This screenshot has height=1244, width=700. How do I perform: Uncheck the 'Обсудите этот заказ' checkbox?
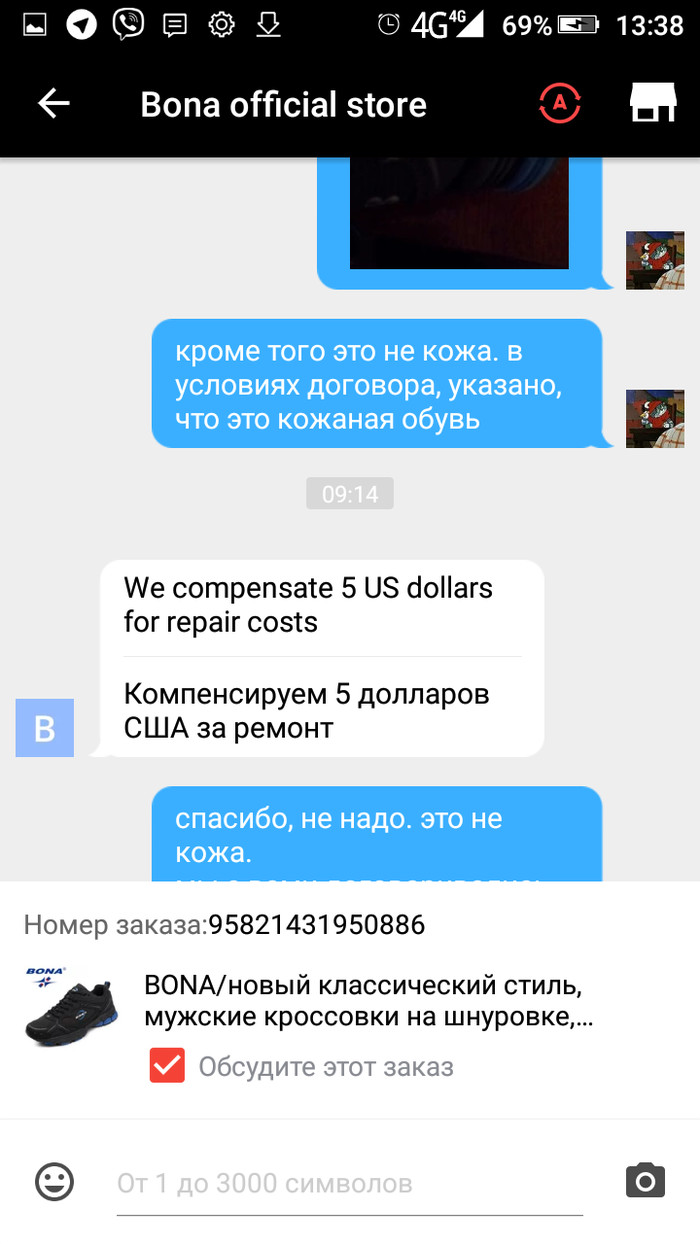pos(167,1066)
